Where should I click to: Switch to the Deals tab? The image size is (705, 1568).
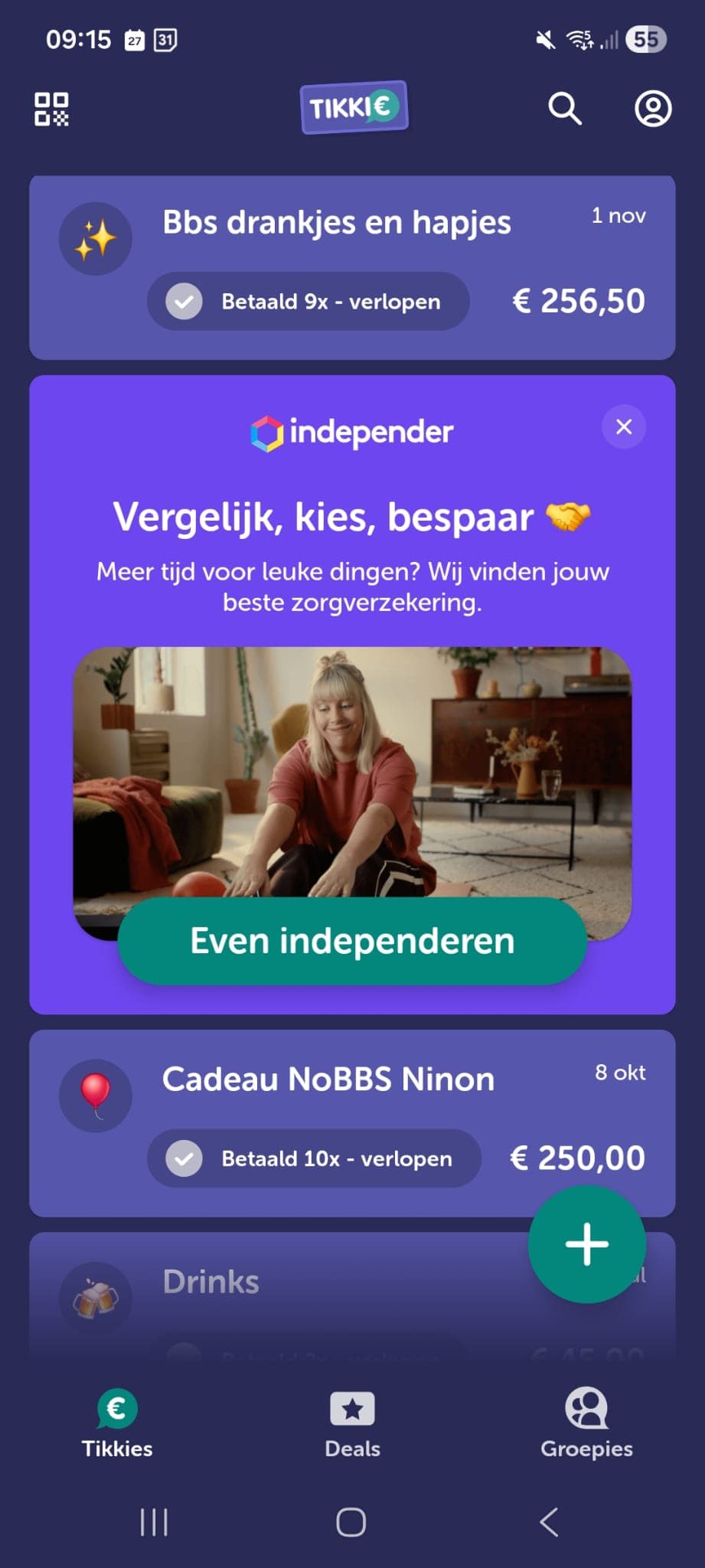pyautogui.click(x=352, y=1424)
